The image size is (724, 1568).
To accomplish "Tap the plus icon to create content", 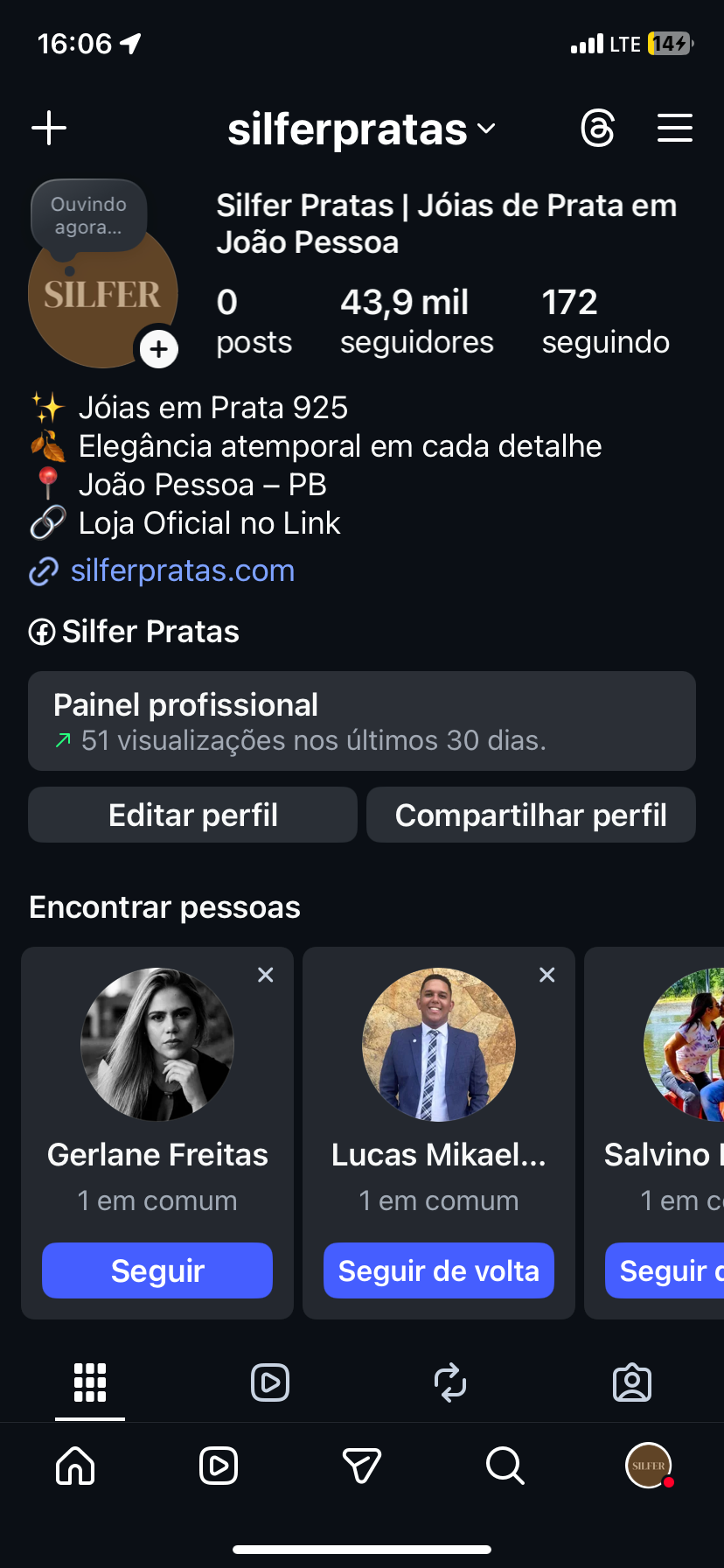I will (49, 129).
